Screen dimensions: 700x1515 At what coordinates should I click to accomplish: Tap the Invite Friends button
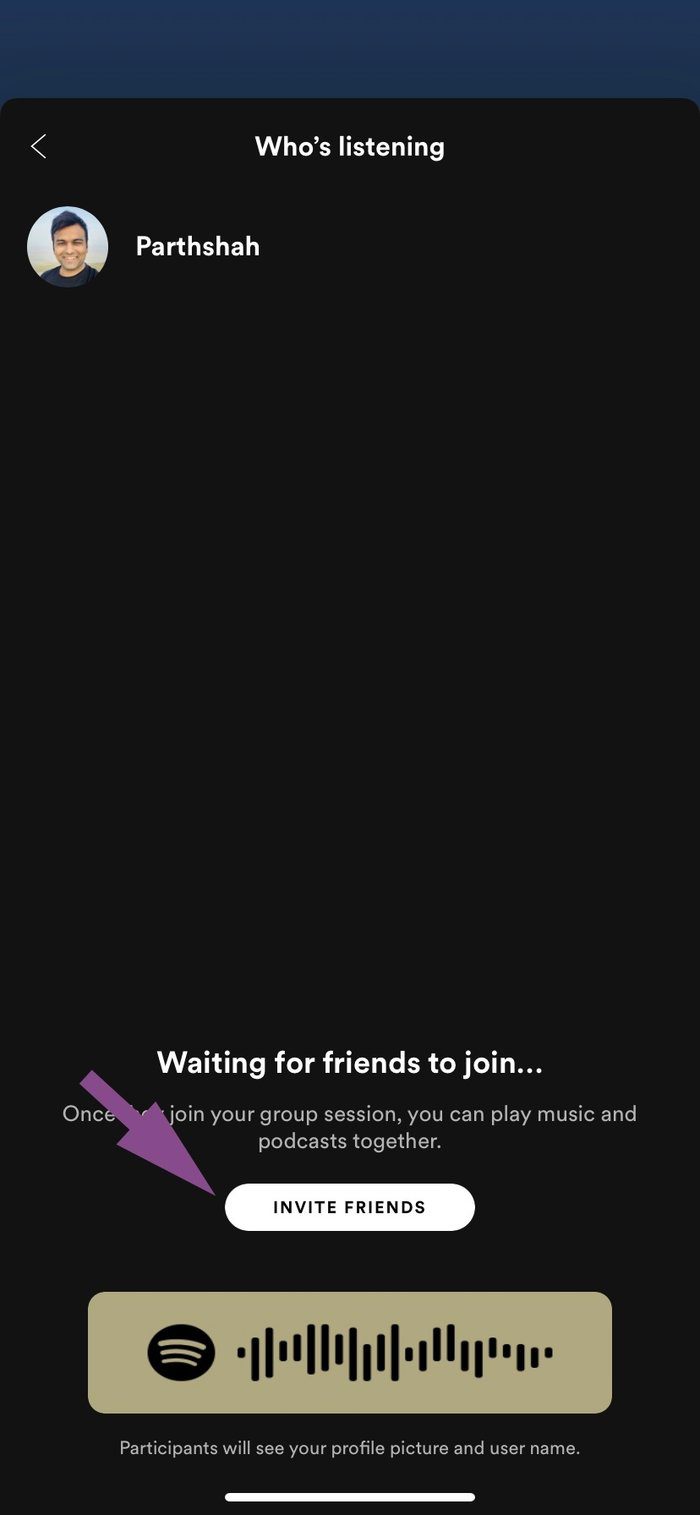pos(349,1207)
